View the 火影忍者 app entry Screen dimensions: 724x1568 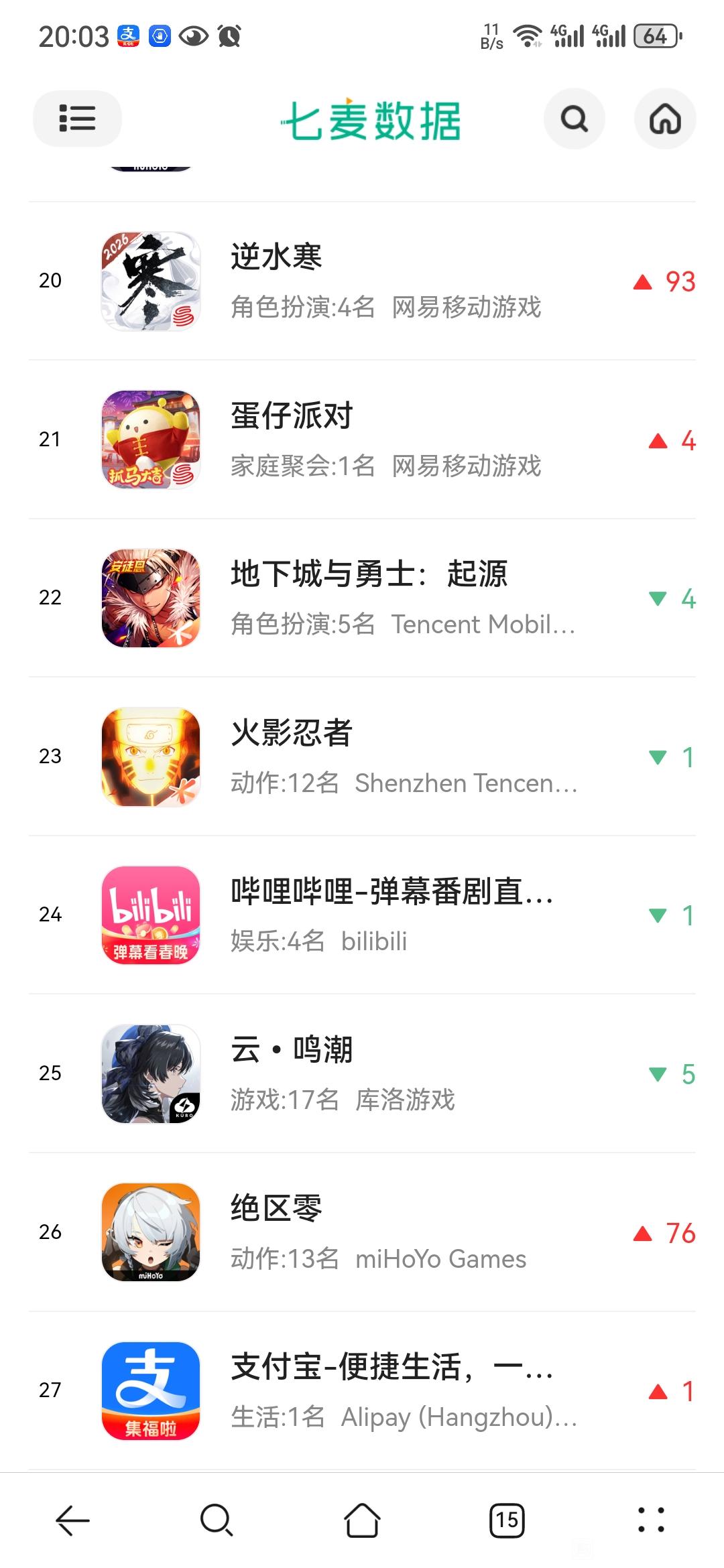click(362, 757)
